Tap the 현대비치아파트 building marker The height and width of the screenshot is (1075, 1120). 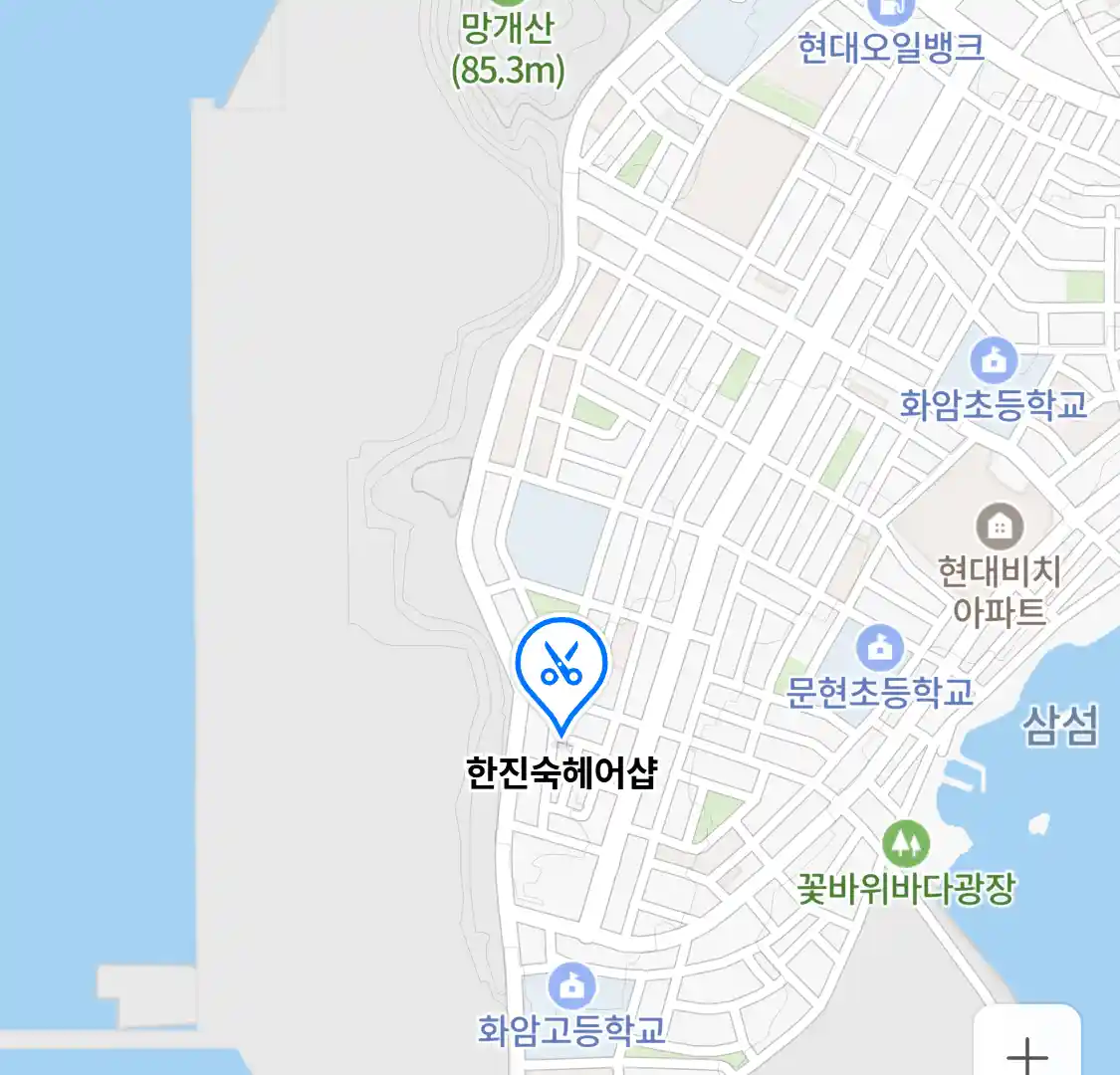point(999,525)
